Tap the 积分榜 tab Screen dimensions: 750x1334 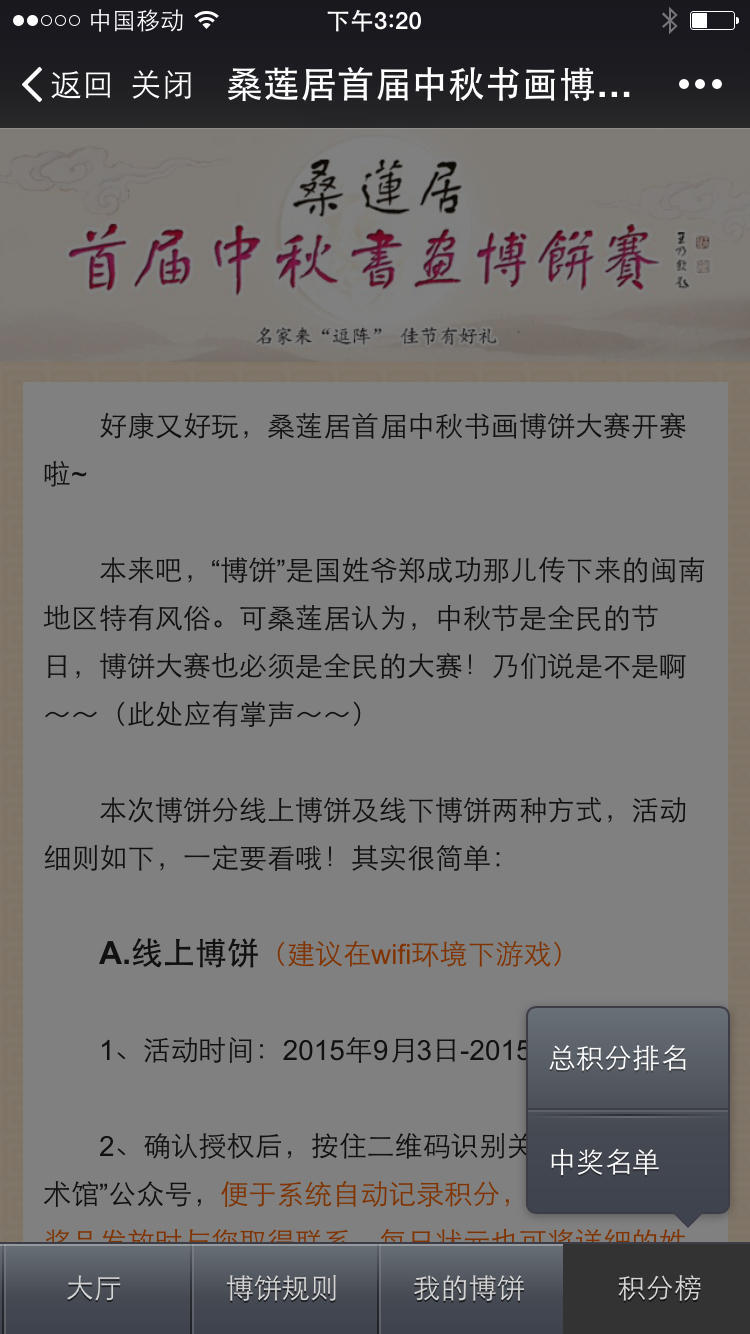658,1289
